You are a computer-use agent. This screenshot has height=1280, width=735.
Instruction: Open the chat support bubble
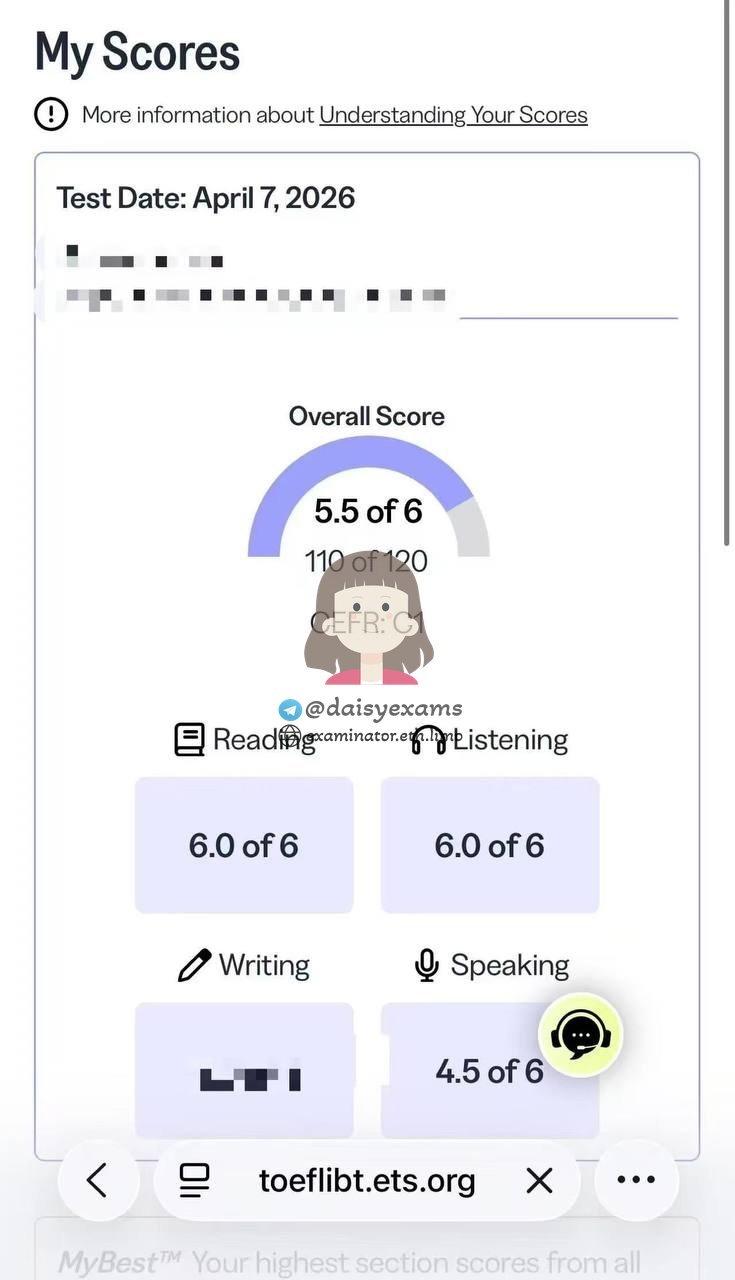[581, 1035]
